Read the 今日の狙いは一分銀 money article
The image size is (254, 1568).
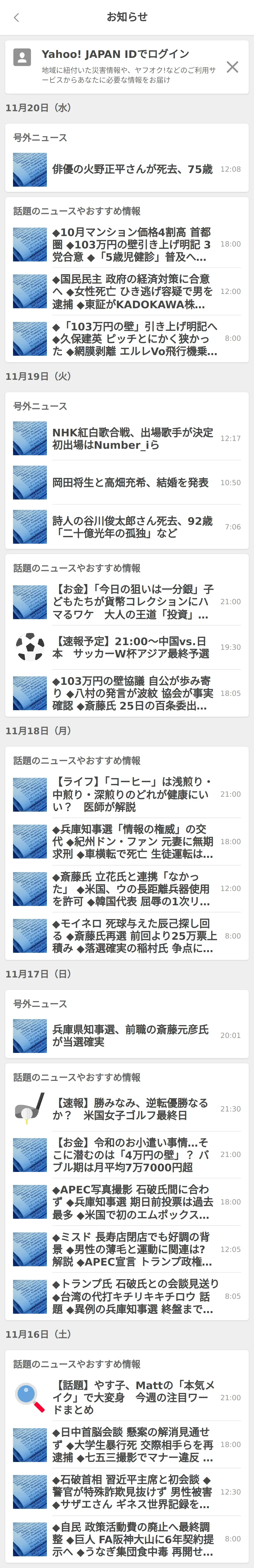[132, 601]
